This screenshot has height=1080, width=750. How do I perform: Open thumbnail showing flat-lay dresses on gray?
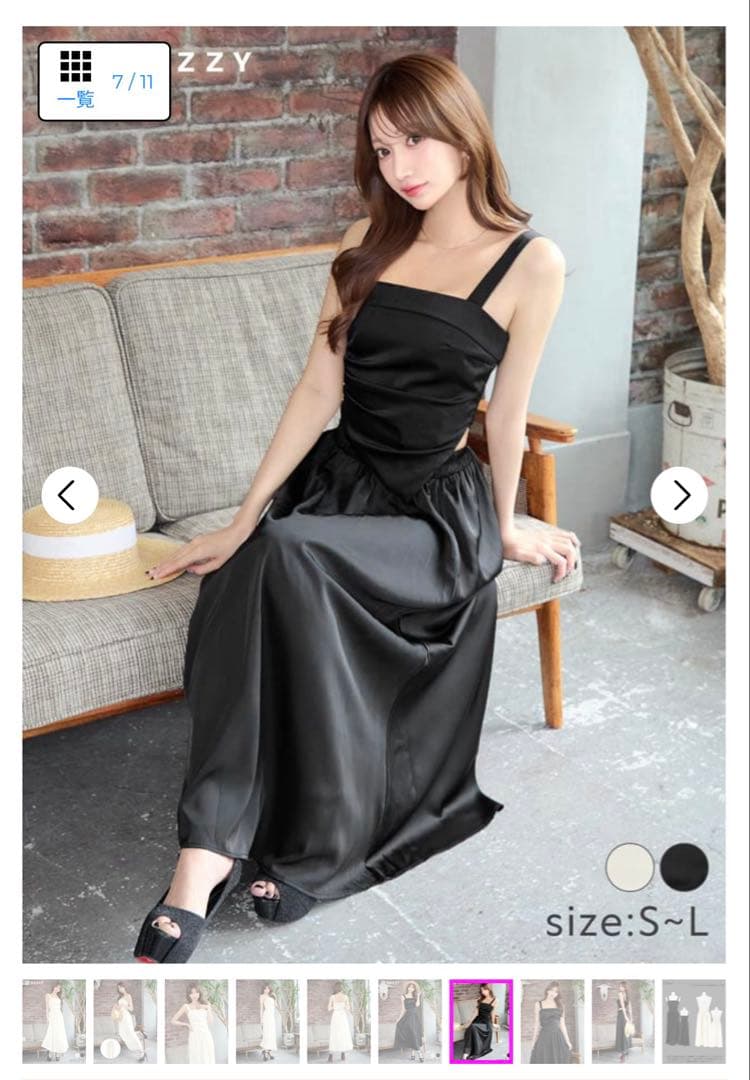(694, 1022)
